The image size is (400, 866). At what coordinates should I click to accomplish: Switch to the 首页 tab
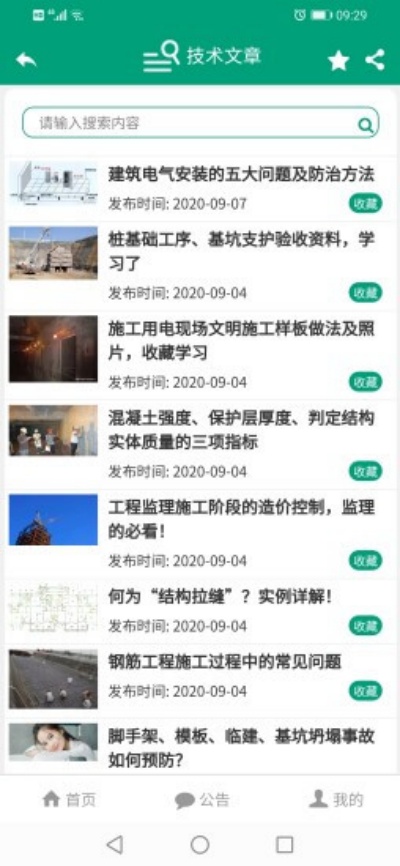[69, 799]
